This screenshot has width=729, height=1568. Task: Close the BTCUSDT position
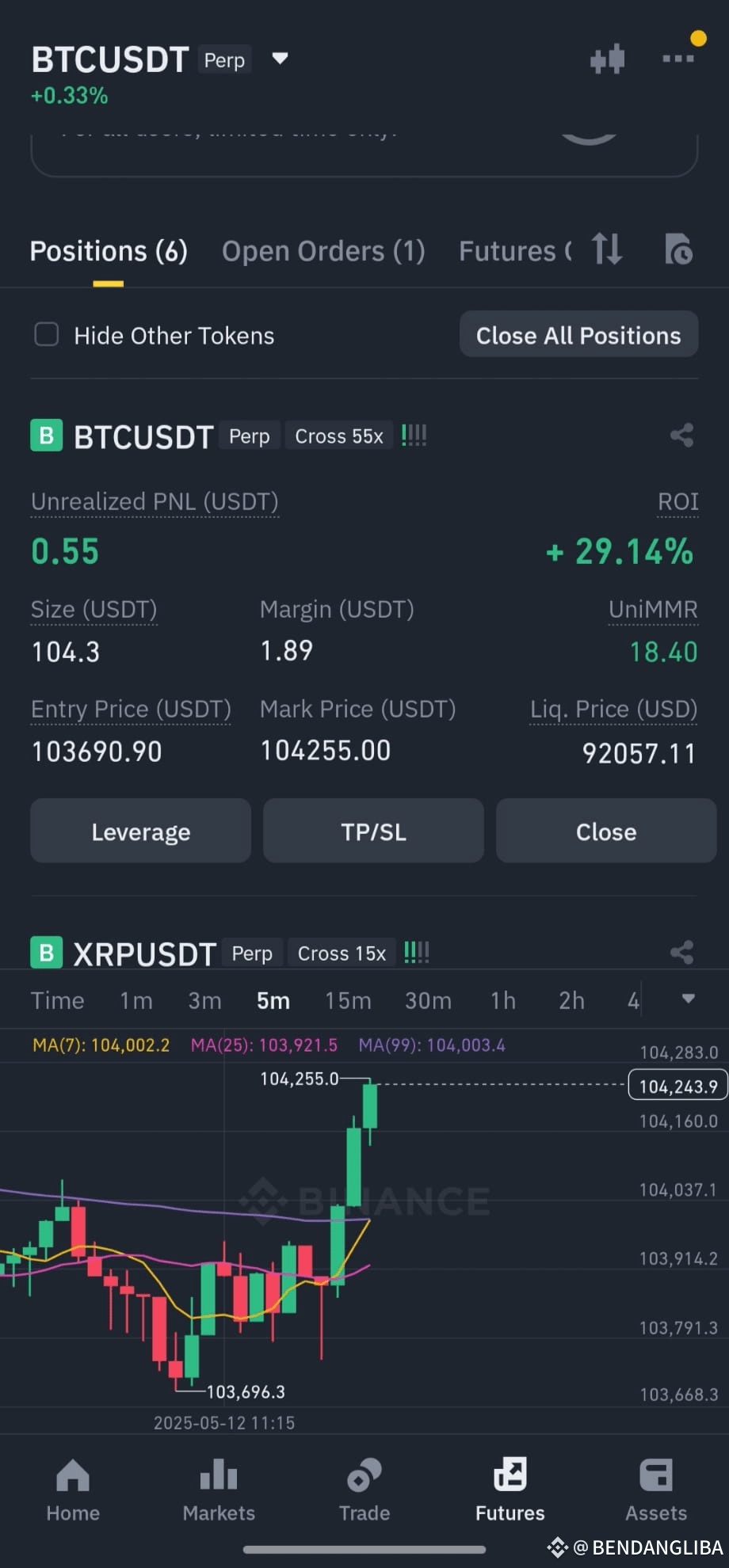(606, 831)
